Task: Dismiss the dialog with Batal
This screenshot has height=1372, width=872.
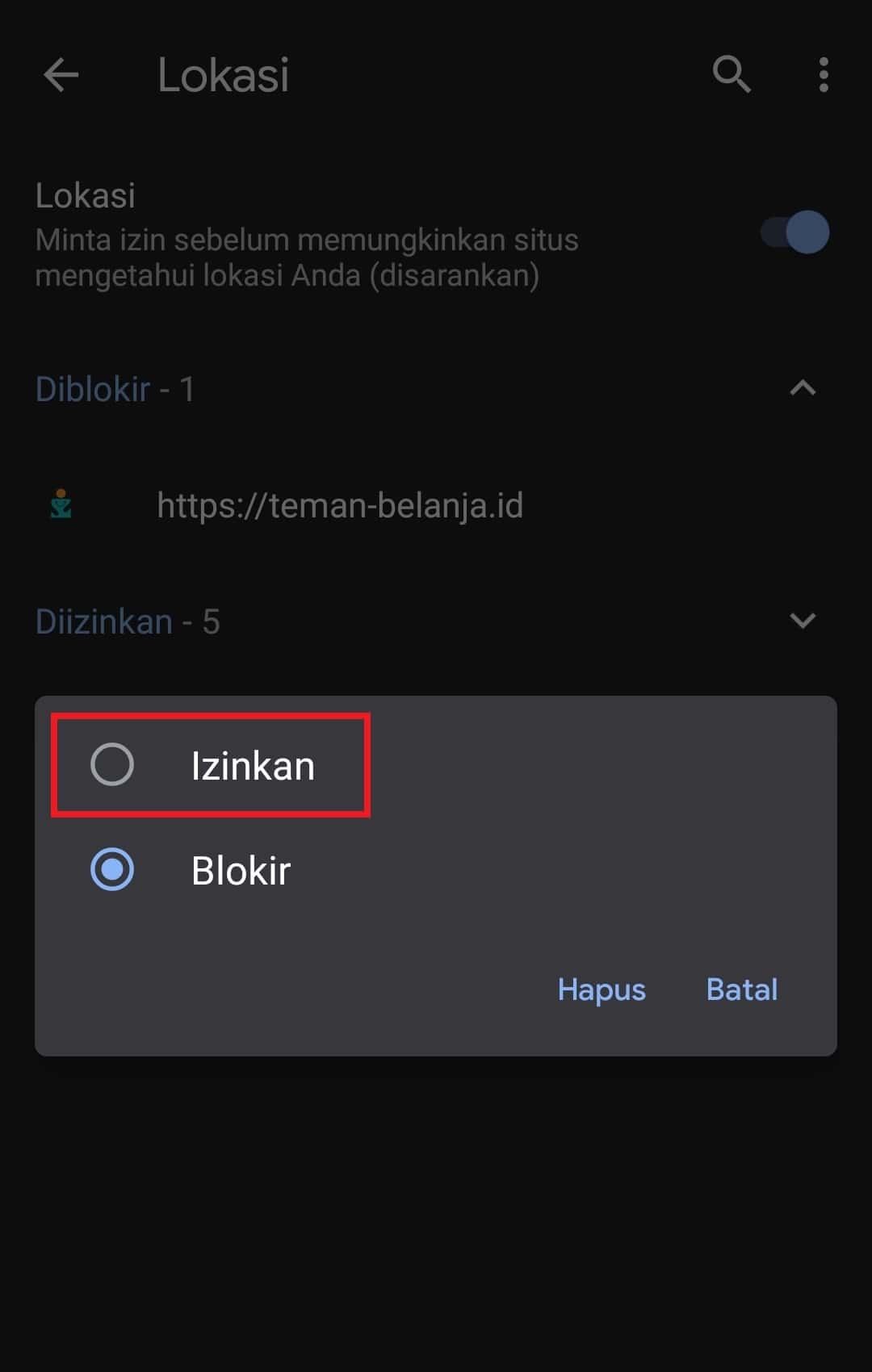Action: coord(741,989)
